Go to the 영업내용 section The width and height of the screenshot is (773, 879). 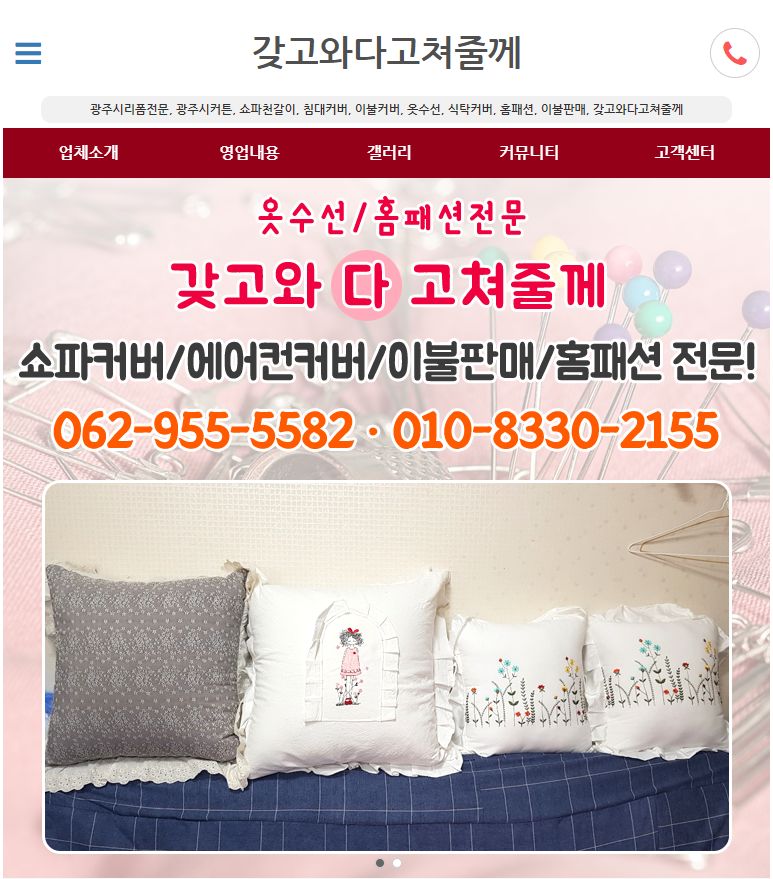coord(249,153)
